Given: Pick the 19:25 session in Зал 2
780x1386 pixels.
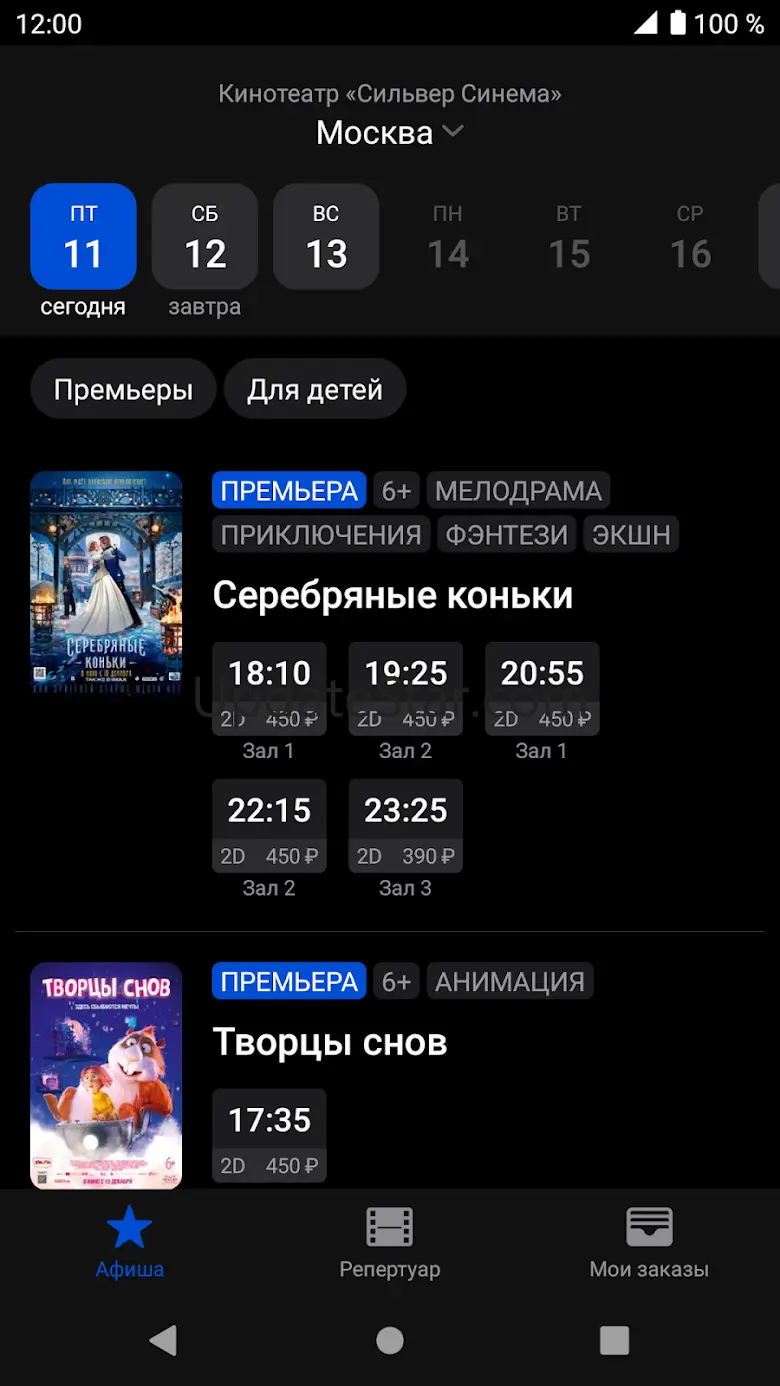Looking at the screenshot, I should tap(405, 689).
